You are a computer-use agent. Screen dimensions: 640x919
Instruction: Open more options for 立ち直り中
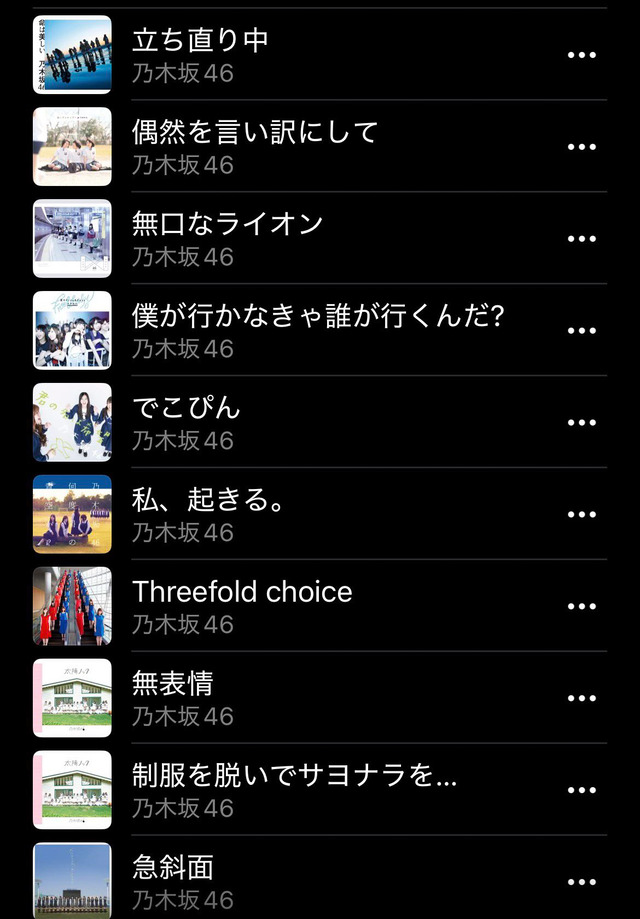(581, 55)
